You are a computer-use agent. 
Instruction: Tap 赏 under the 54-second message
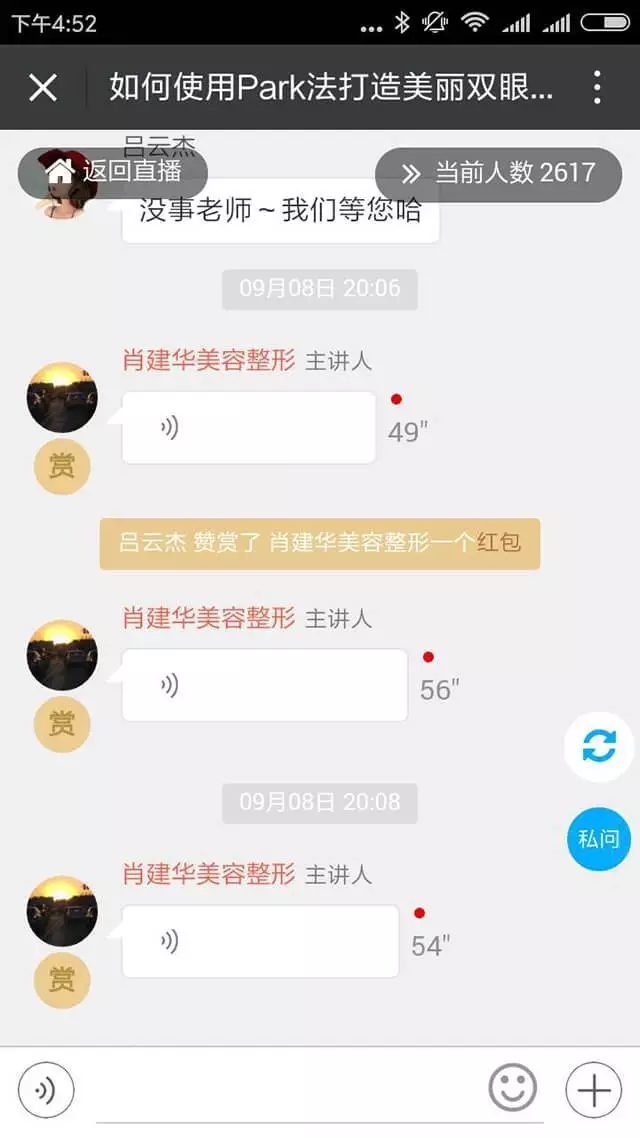(62, 980)
